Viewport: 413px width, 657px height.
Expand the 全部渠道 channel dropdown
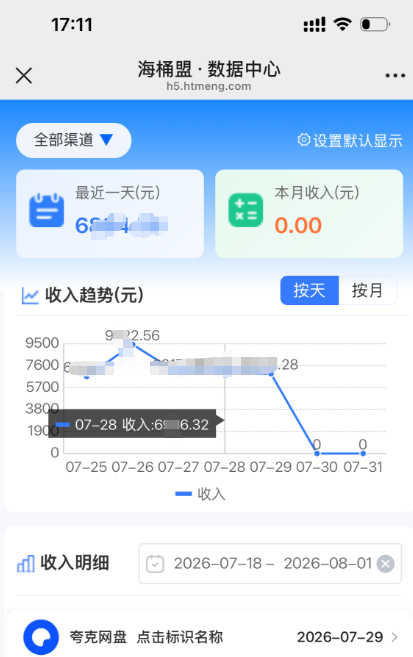tap(74, 140)
